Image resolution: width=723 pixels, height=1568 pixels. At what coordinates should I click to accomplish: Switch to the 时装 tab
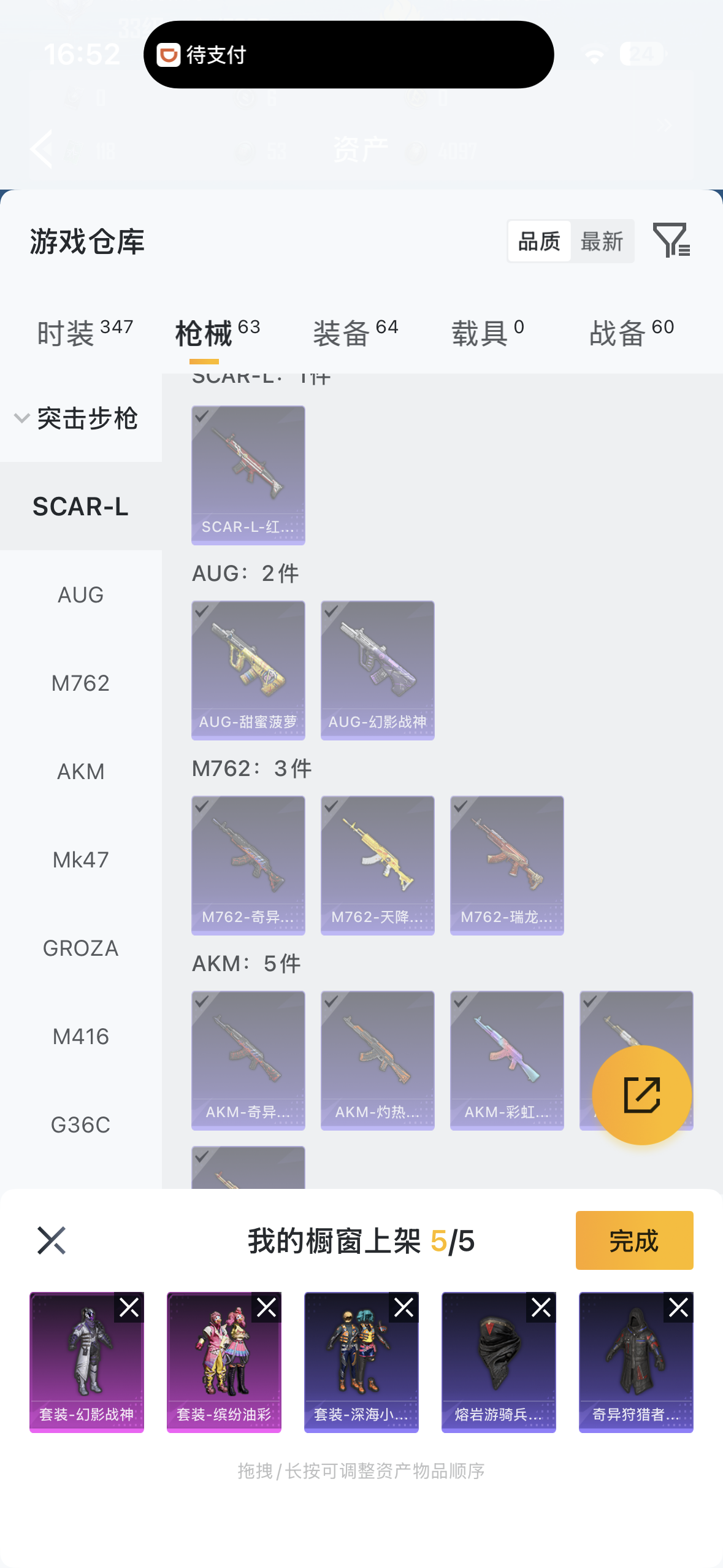click(x=85, y=333)
